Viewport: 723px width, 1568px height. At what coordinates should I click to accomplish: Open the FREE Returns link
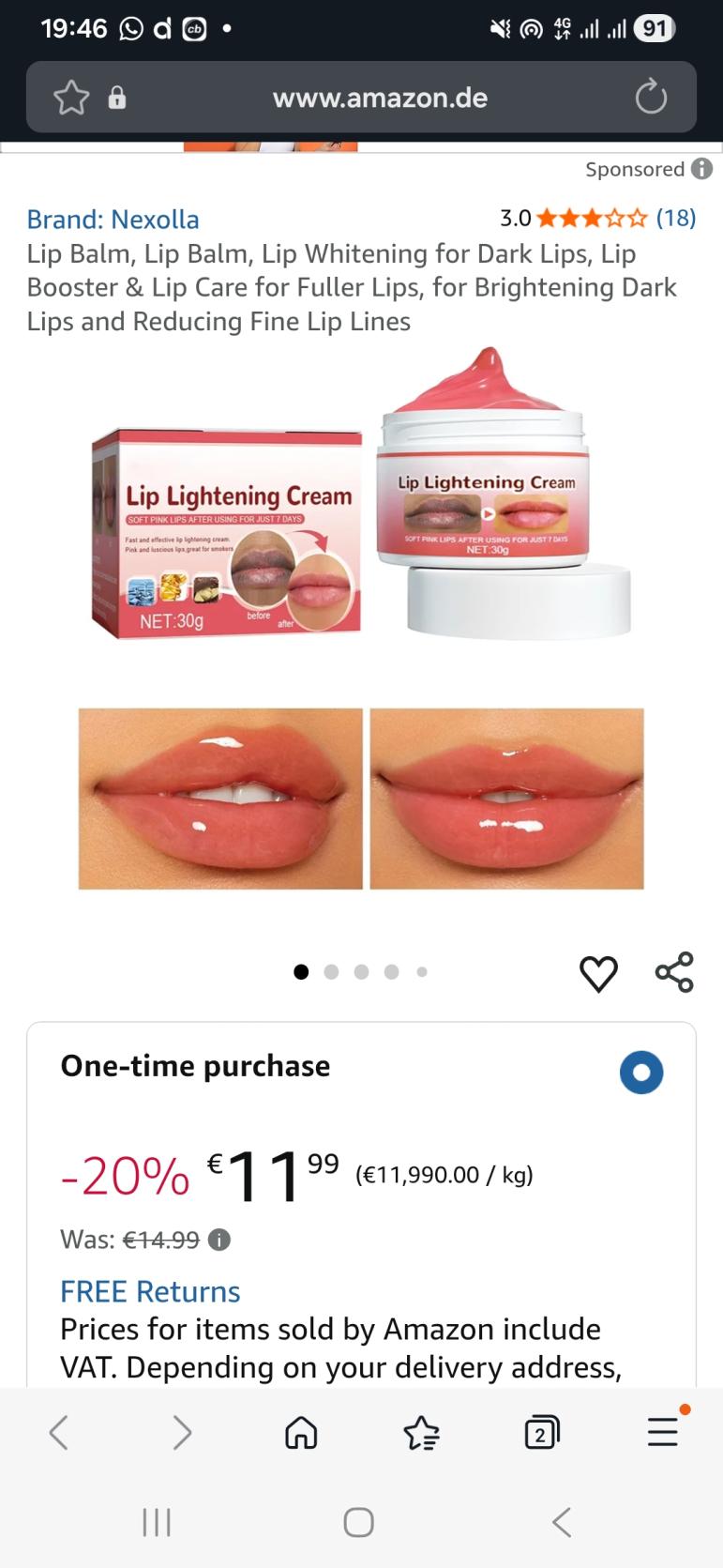click(150, 1292)
